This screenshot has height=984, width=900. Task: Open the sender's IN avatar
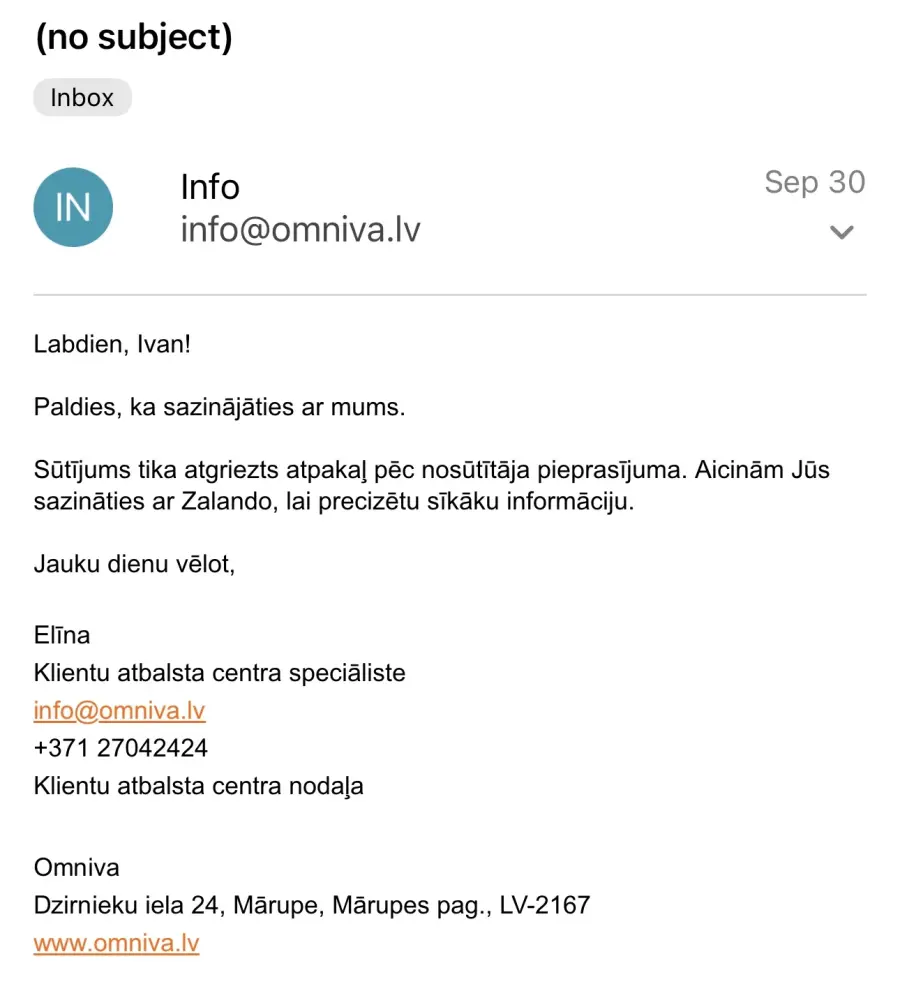[73, 207]
